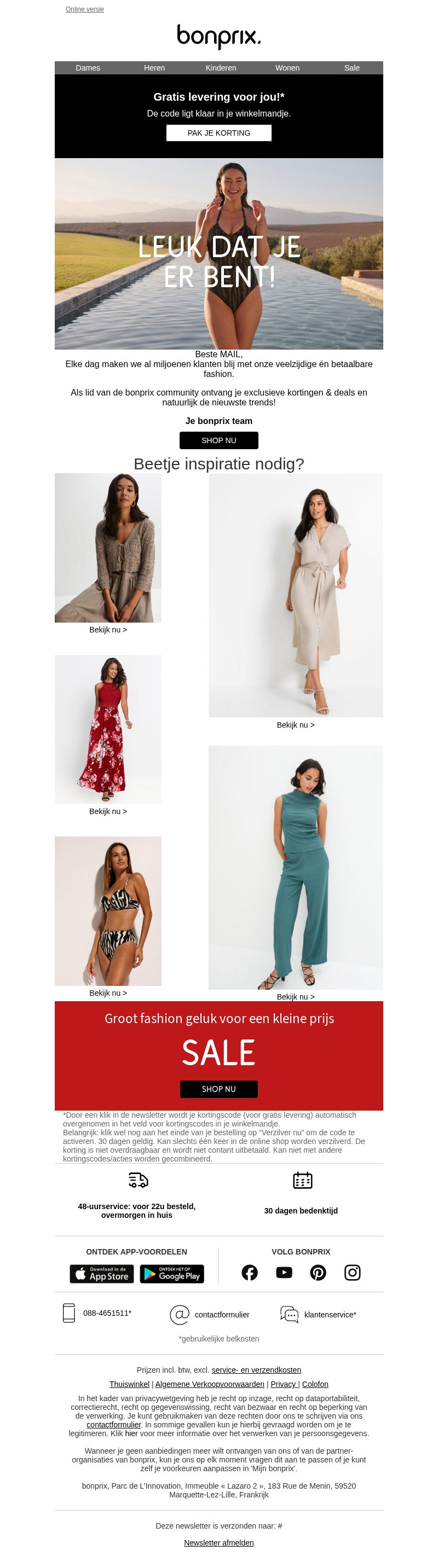Open the Heren category
This screenshot has height=1568, width=438.
point(154,67)
